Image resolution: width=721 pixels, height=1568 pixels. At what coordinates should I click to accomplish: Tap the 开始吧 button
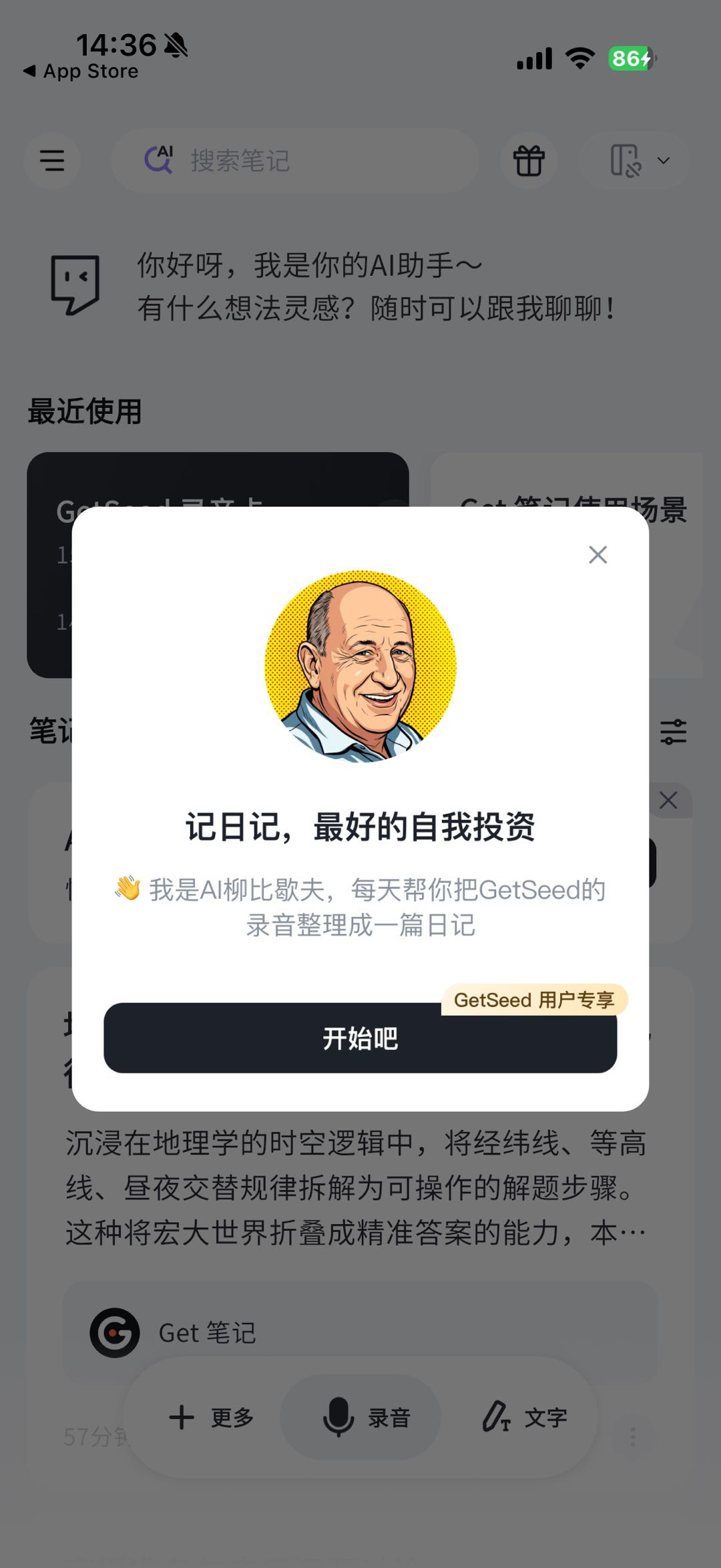360,1038
